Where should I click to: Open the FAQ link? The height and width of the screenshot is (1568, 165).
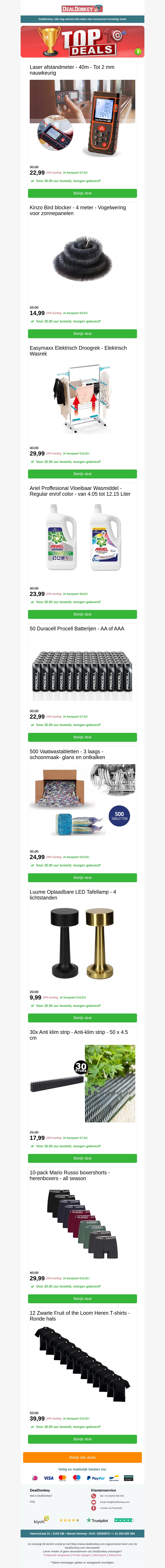[32, 1502]
